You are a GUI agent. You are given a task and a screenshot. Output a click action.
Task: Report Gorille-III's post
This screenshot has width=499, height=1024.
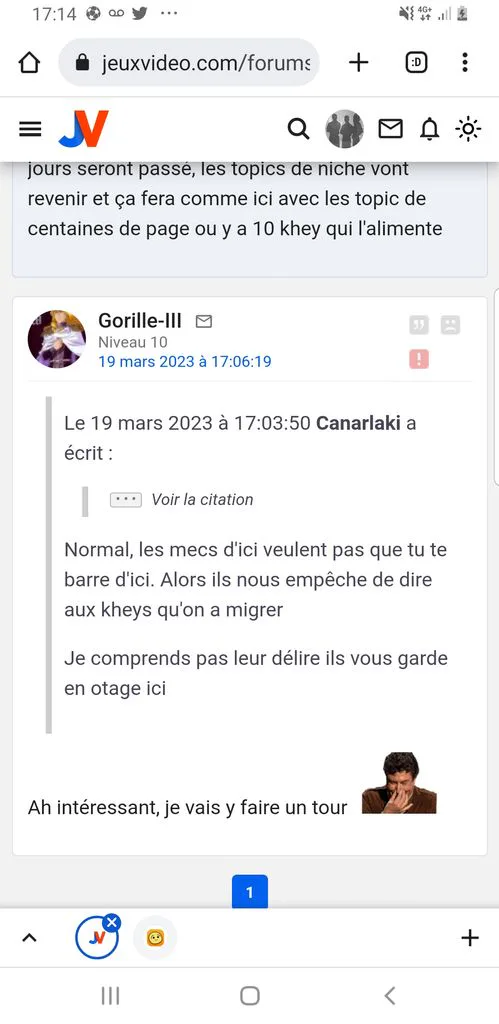coord(419,359)
